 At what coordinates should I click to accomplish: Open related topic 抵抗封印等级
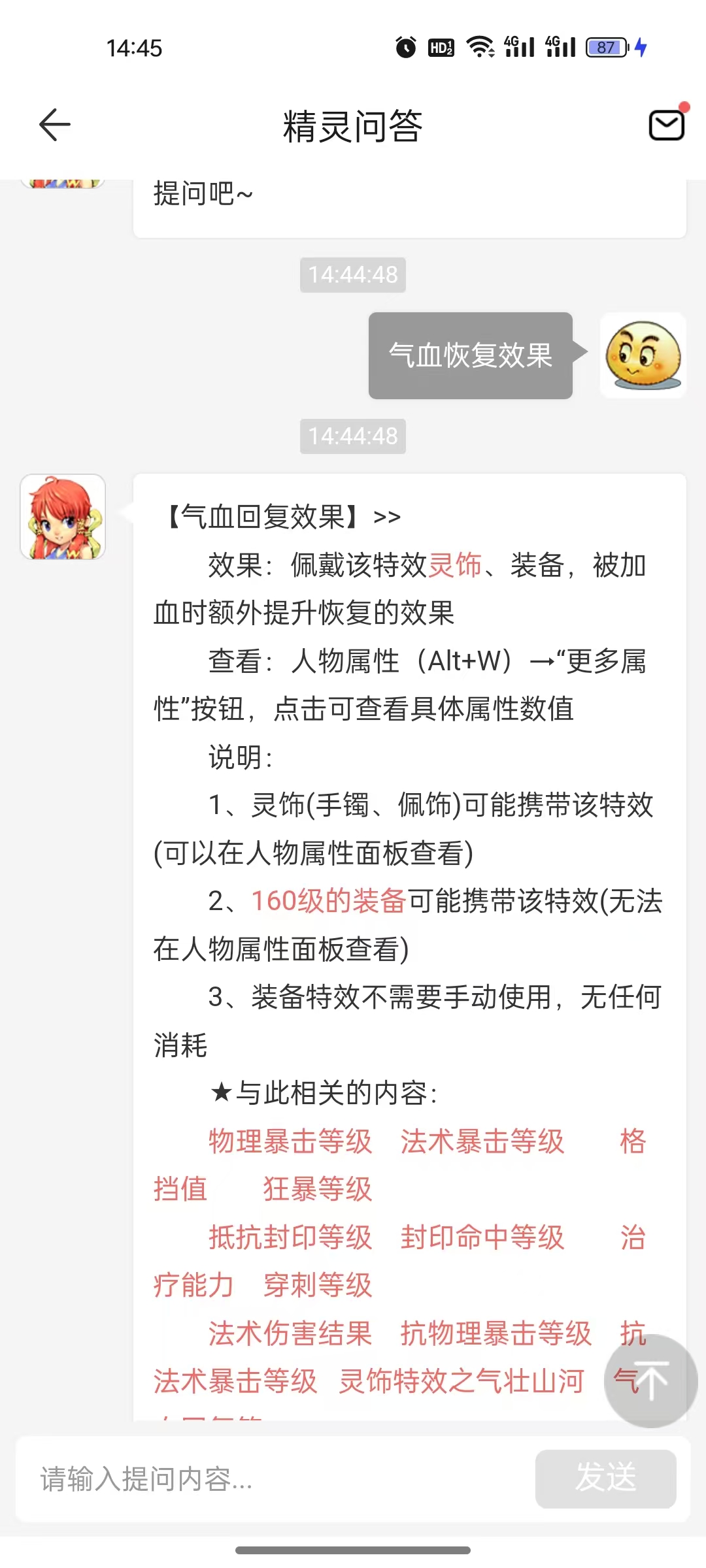coord(290,1237)
